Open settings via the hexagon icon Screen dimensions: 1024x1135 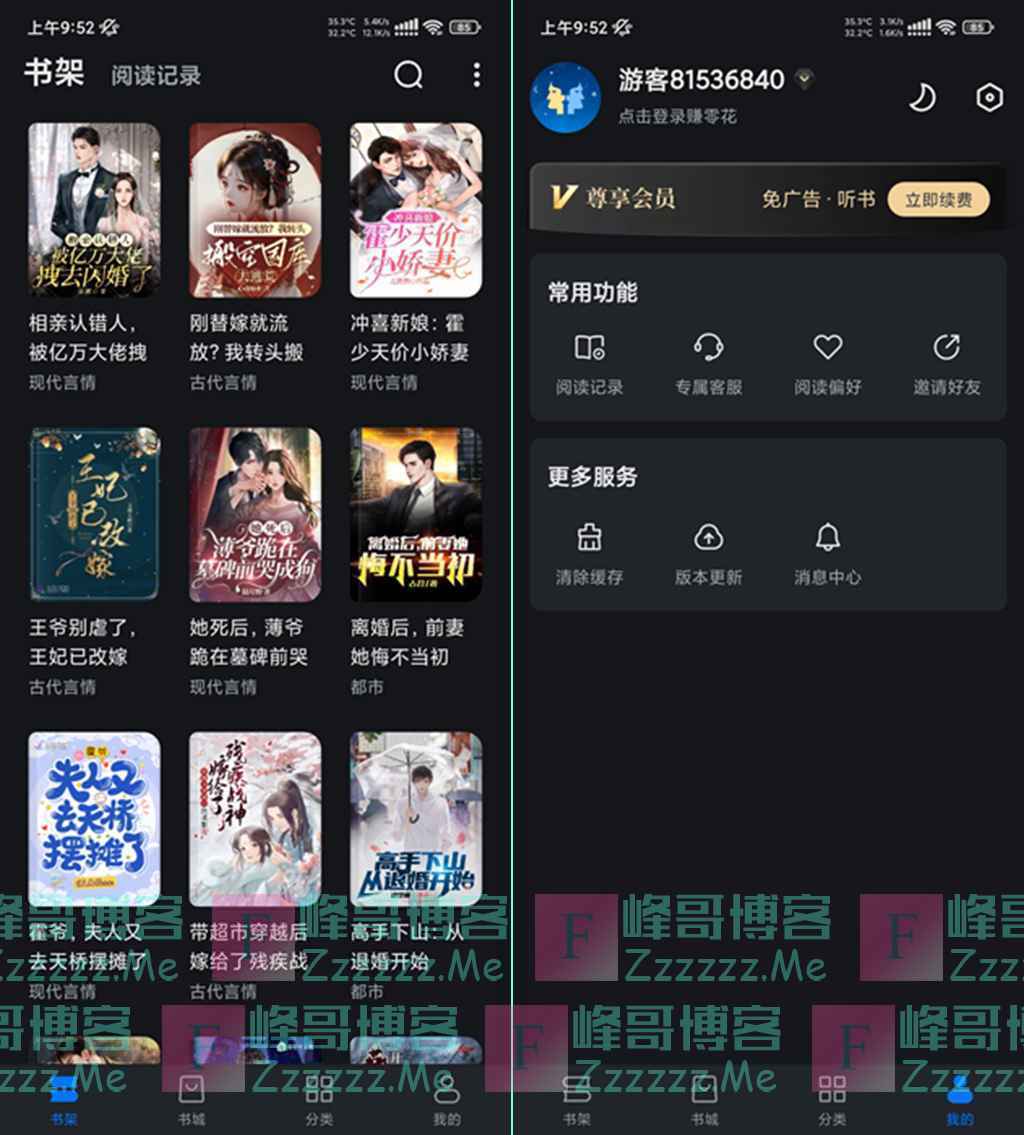988,97
